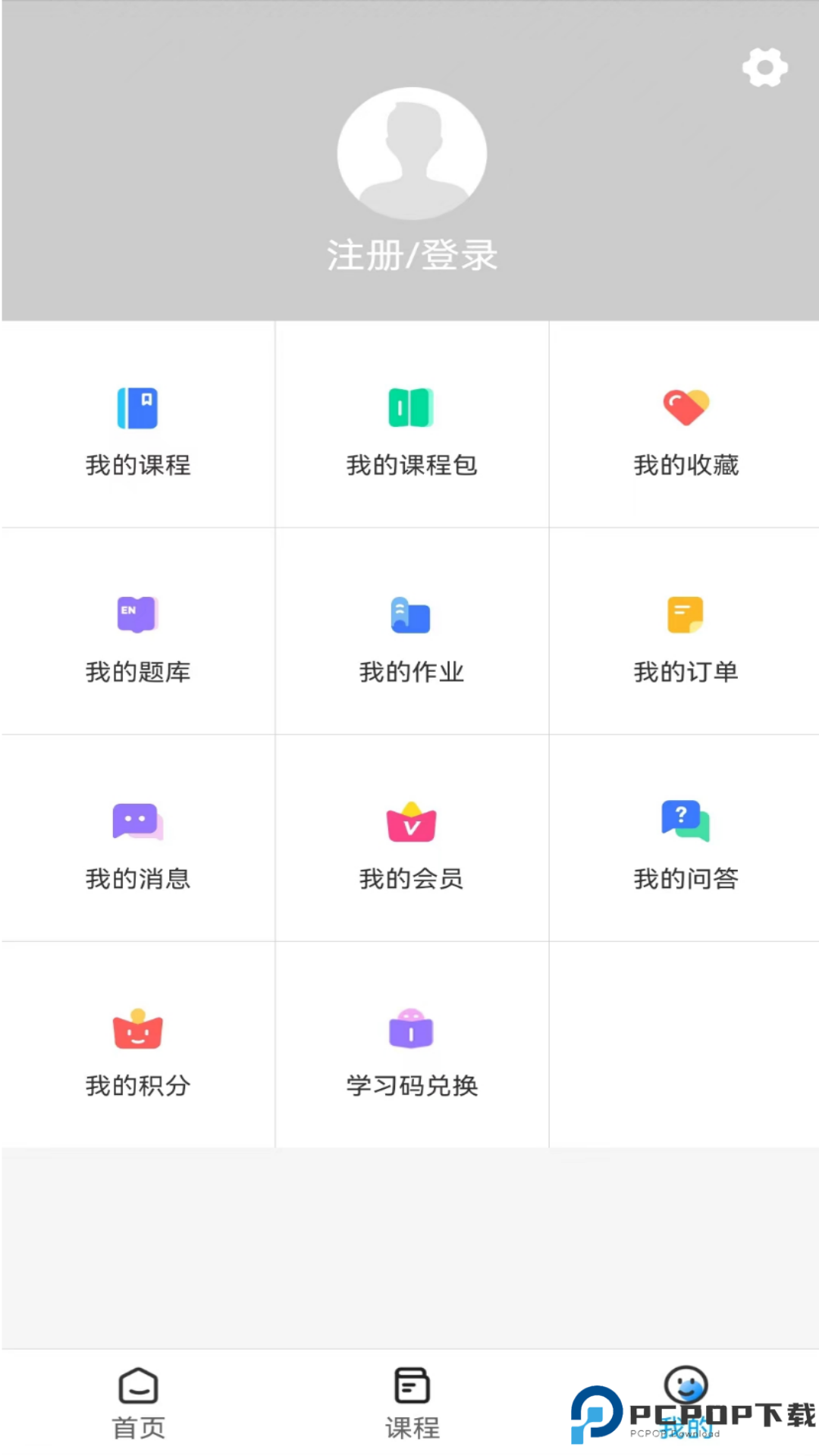The width and height of the screenshot is (819, 1456).
Task: Tap the courses icon in bottom bar
Action: pos(411,1384)
